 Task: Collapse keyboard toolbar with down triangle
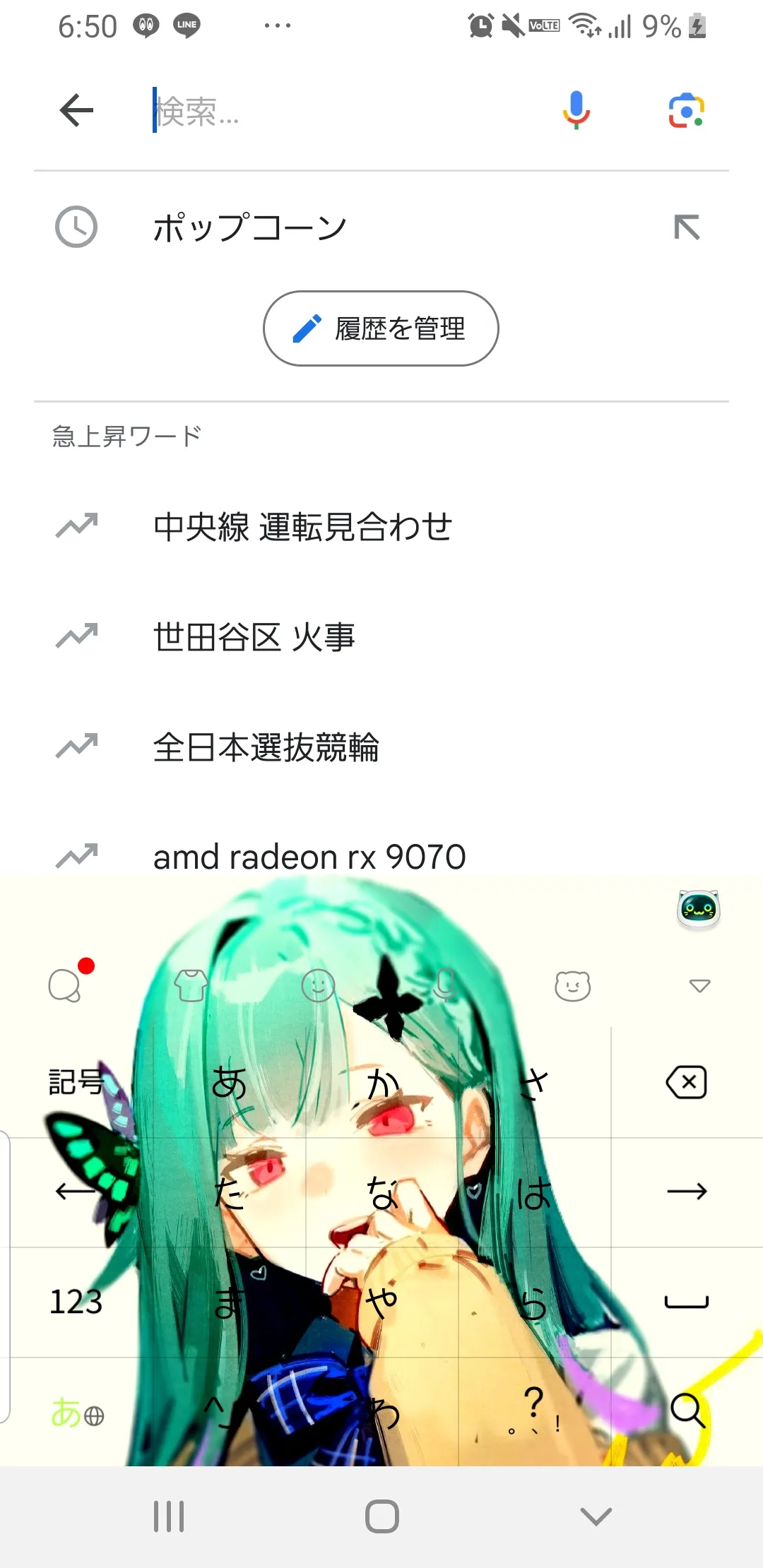pyautogui.click(x=699, y=985)
